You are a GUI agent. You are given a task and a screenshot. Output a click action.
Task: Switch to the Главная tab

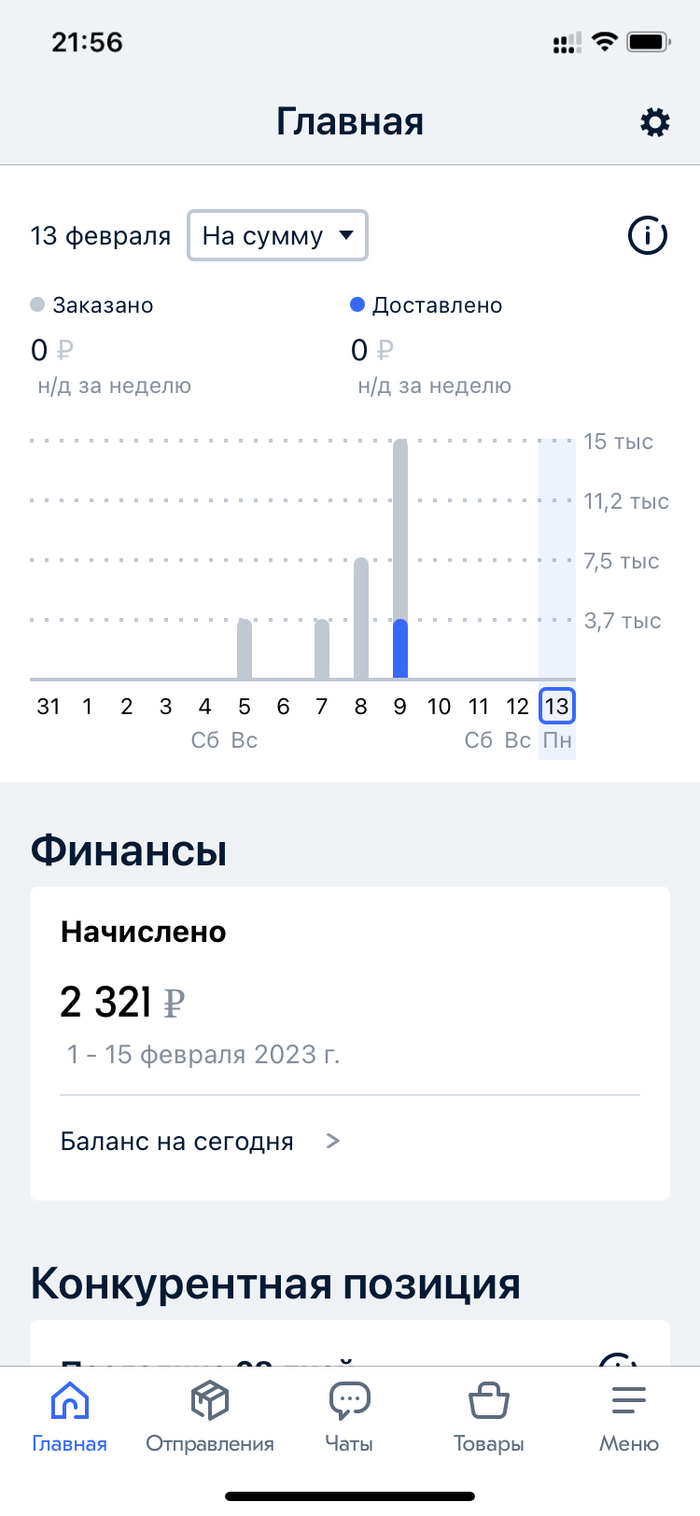[69, 1416]
